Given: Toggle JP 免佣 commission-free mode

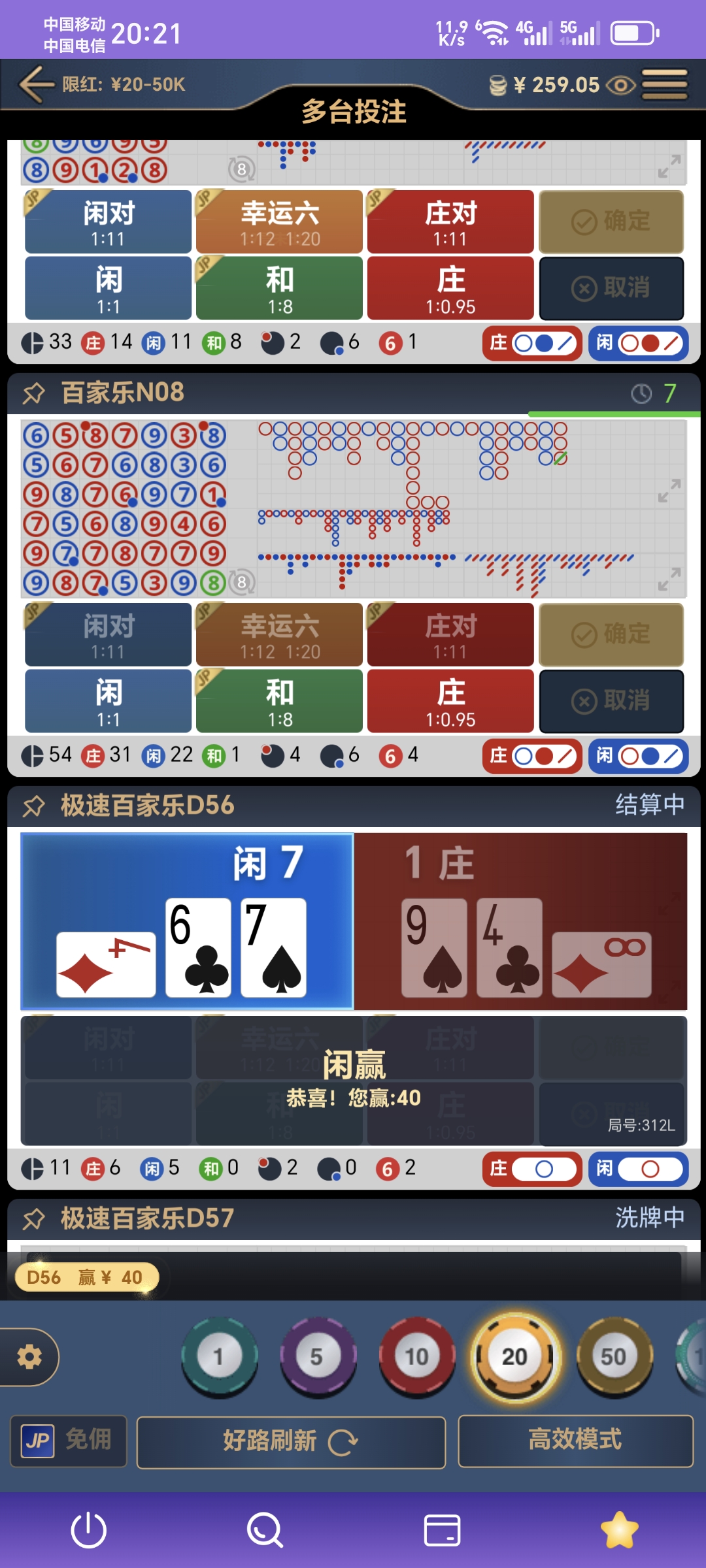Looking at the screenshot, I should pos(69,1441).
